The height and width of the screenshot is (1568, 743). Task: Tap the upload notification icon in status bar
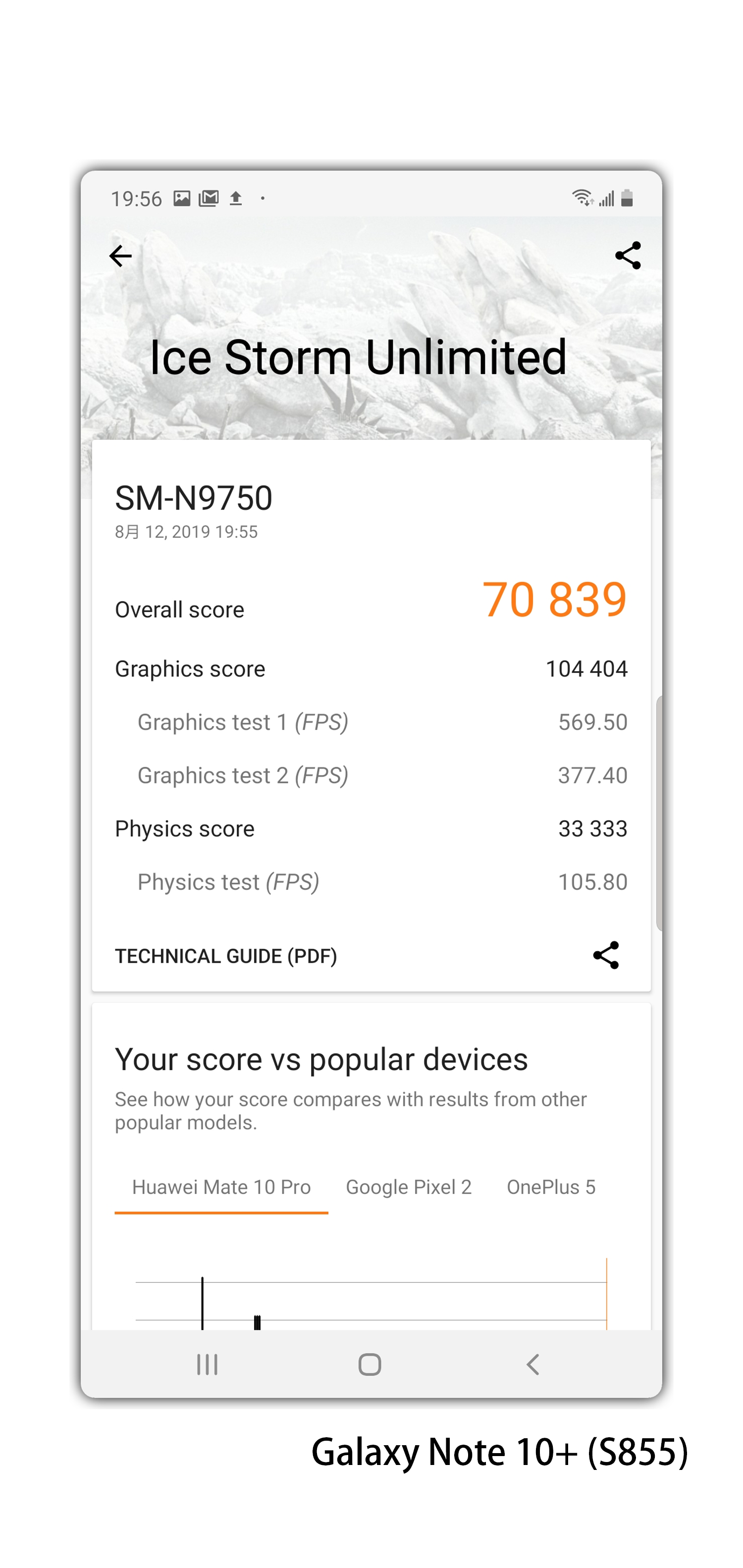point(235,198)
